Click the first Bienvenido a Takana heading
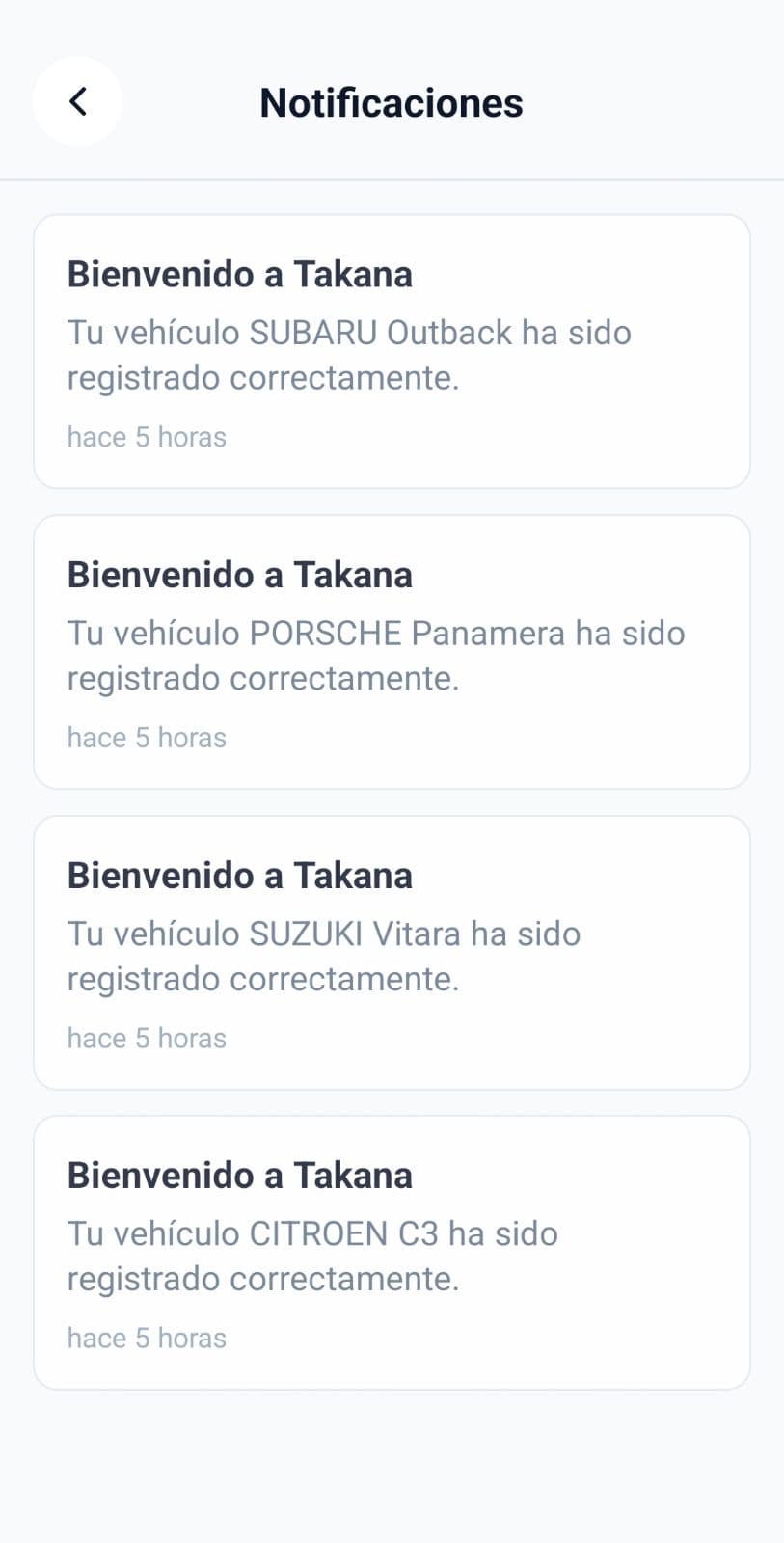This screenshot has width=784, height=1543. tap(239, 275)
